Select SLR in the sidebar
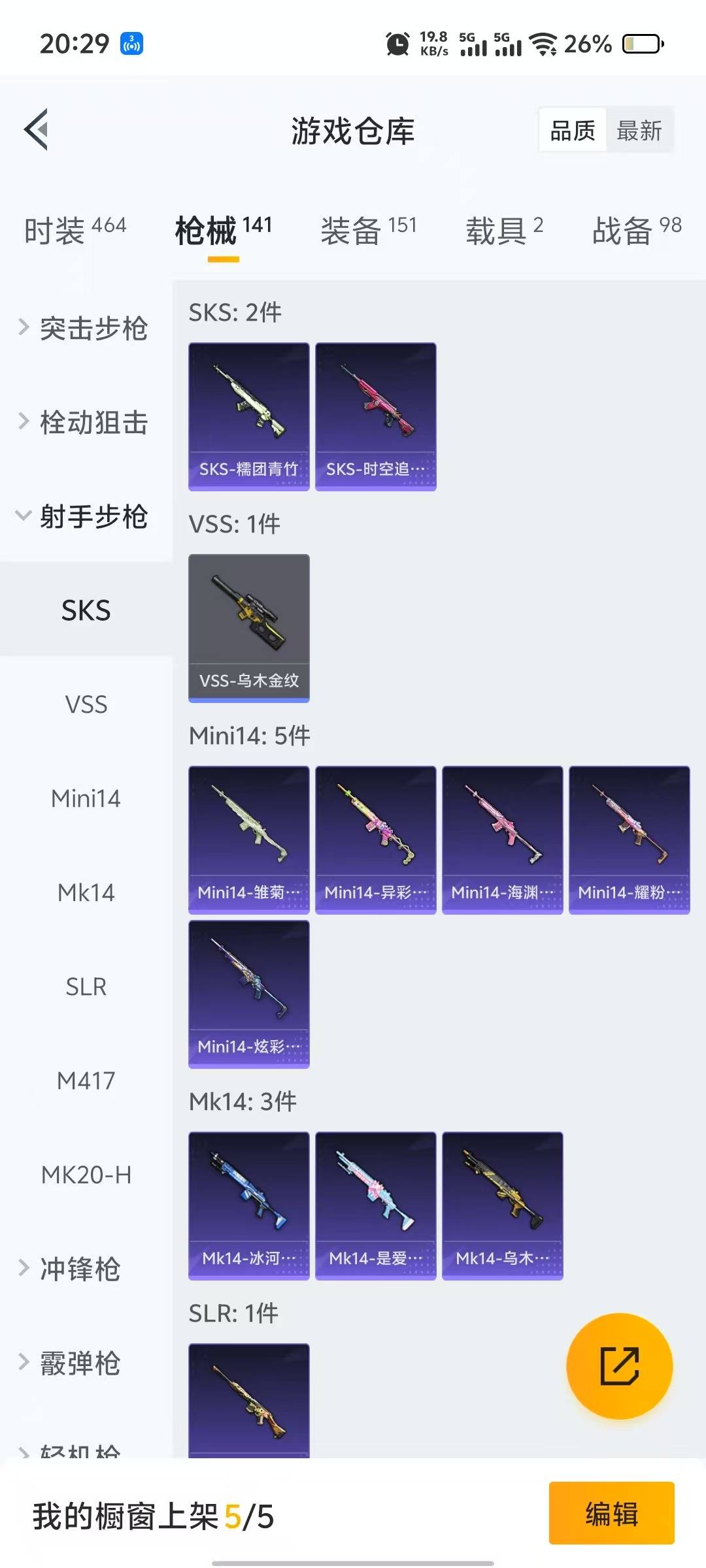 tap(86, 987)
